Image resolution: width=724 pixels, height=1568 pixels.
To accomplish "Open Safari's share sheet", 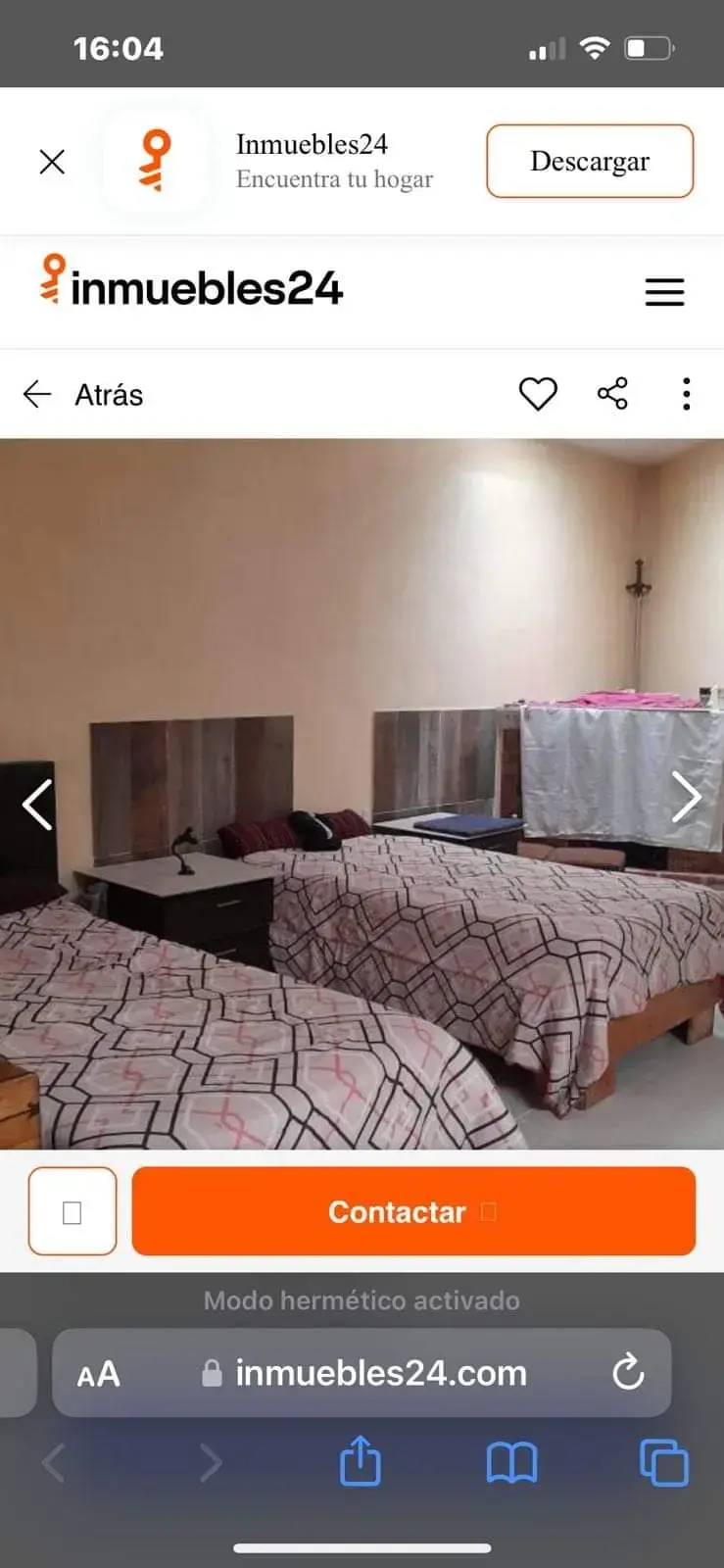I will coord(360,1461).
